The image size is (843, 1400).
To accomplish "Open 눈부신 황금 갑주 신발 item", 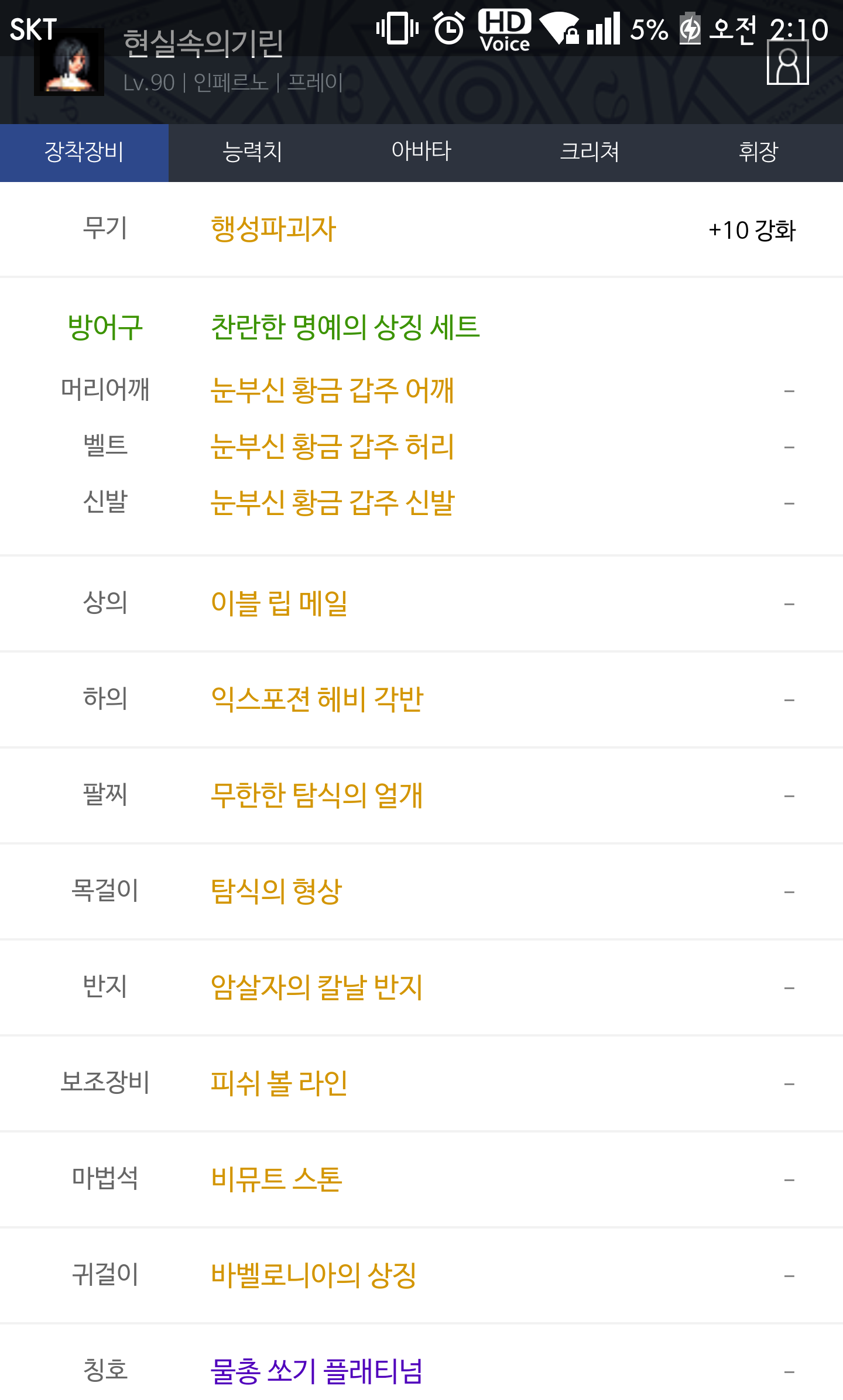I will [x=333, y=503].
